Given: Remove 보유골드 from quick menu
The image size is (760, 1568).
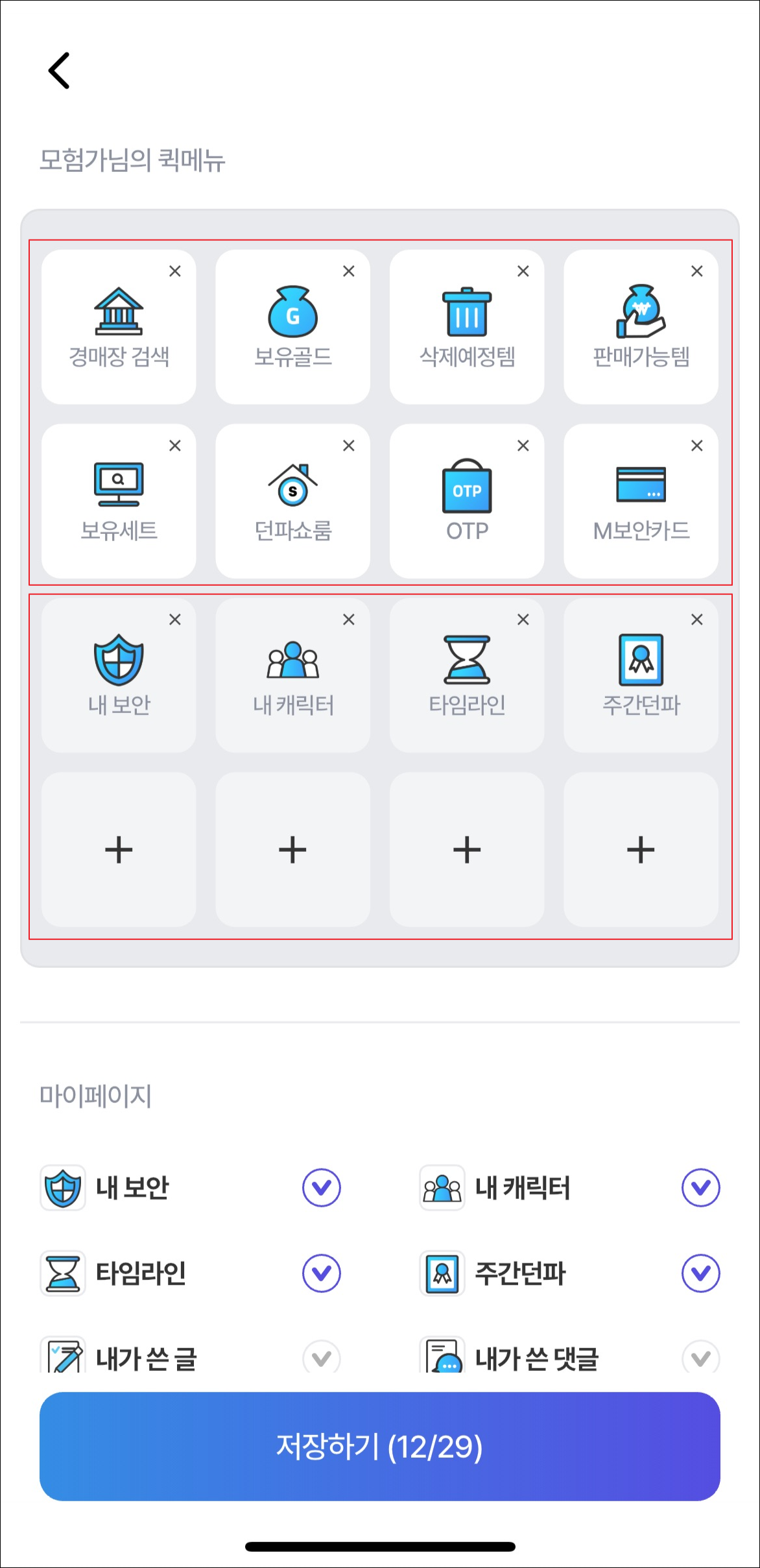Looking at the screenshot, I should point(349,271).
